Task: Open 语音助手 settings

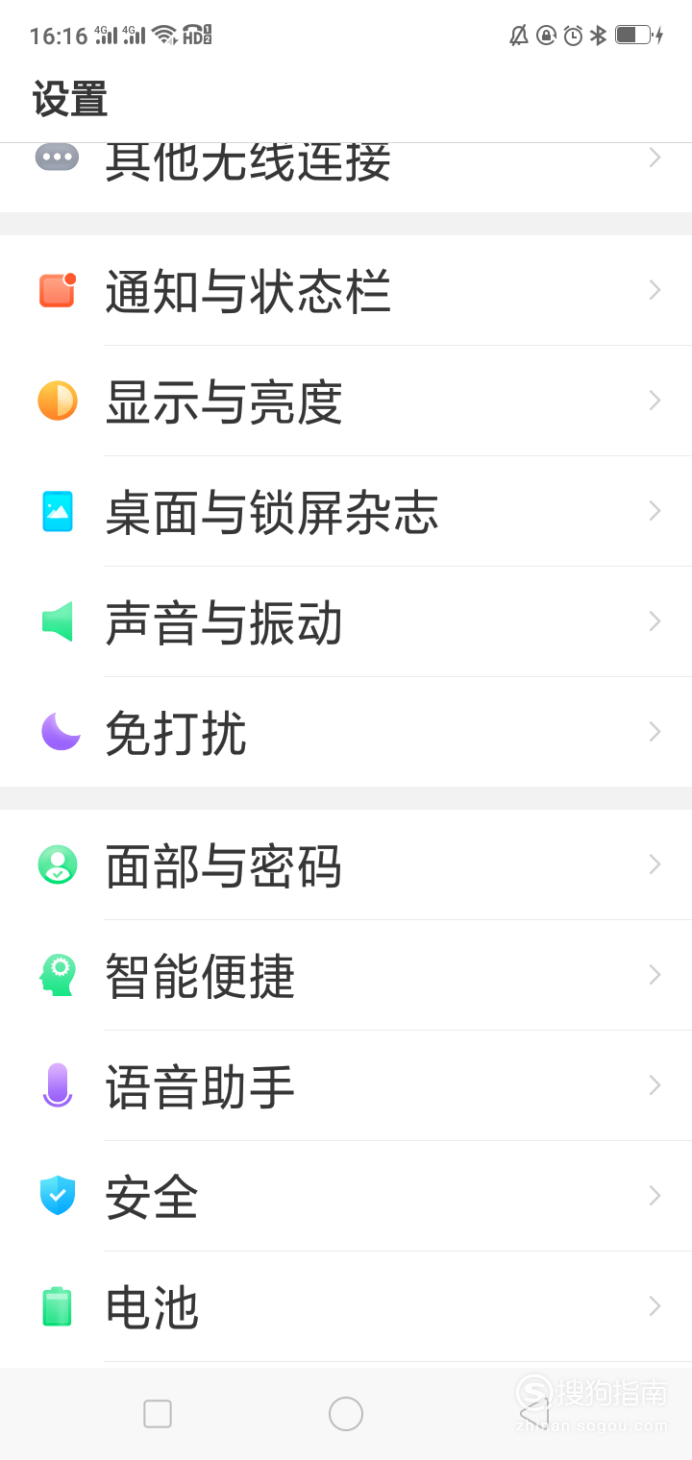Action: 346,1086
